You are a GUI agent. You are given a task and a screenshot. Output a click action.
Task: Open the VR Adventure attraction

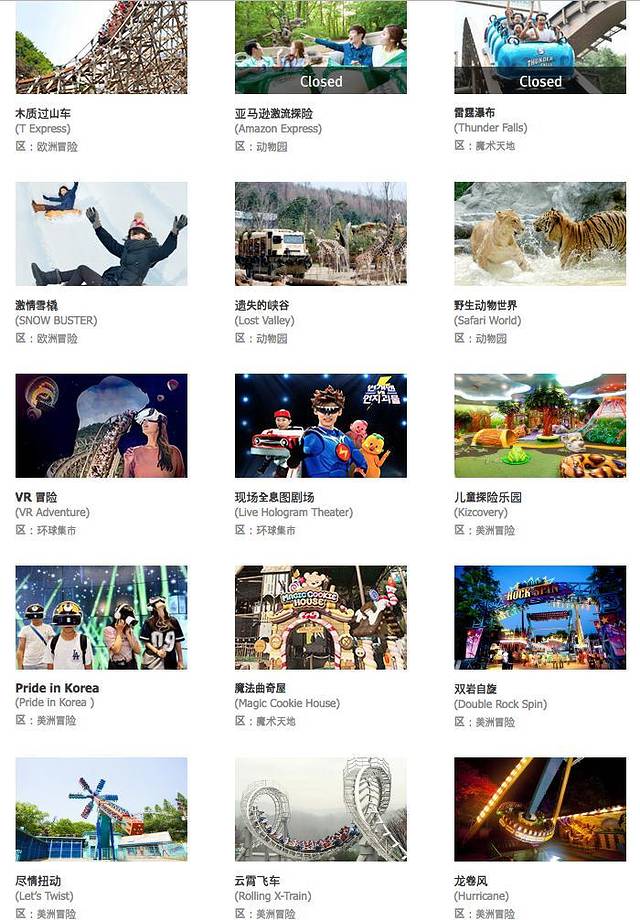point(101,426)
